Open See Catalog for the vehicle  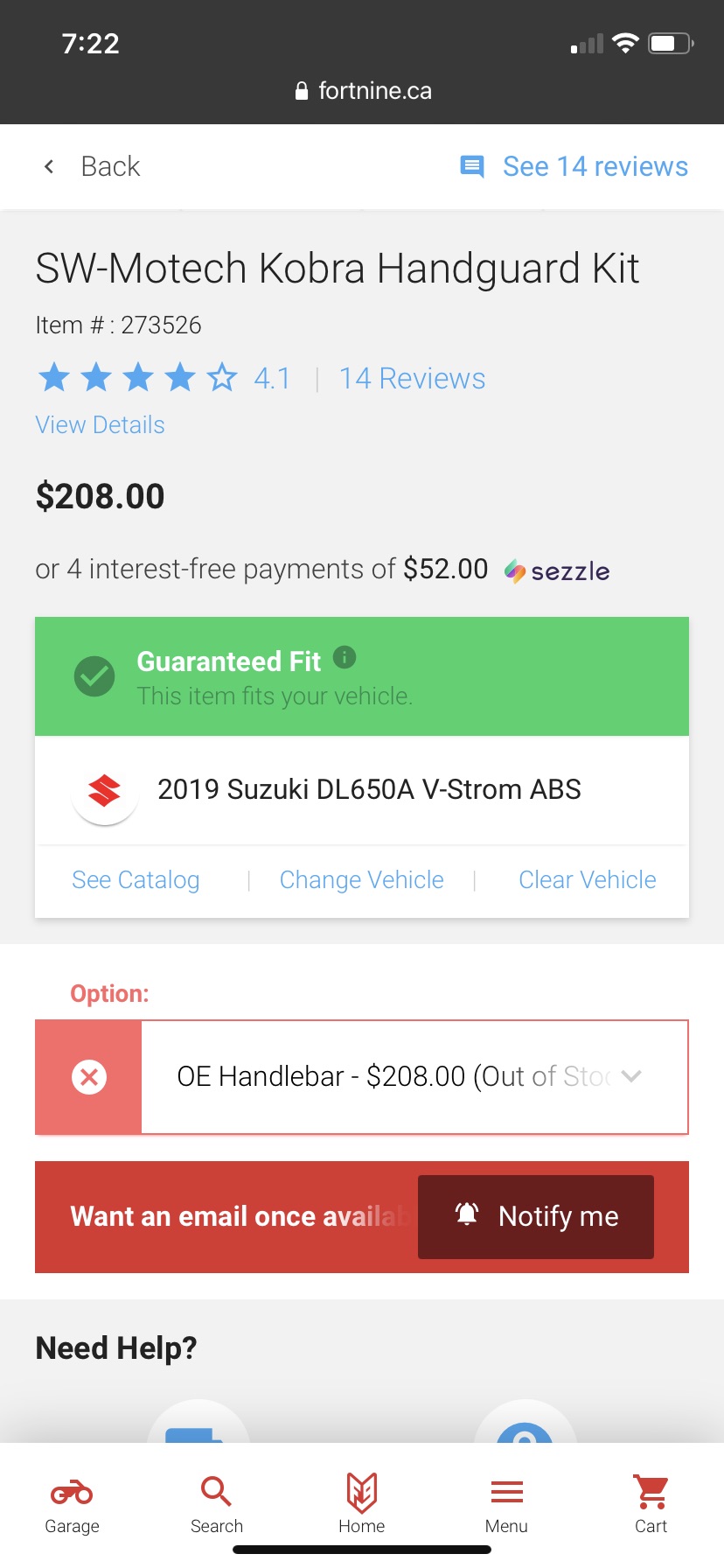pyautogui.click(x=136, y=879)
